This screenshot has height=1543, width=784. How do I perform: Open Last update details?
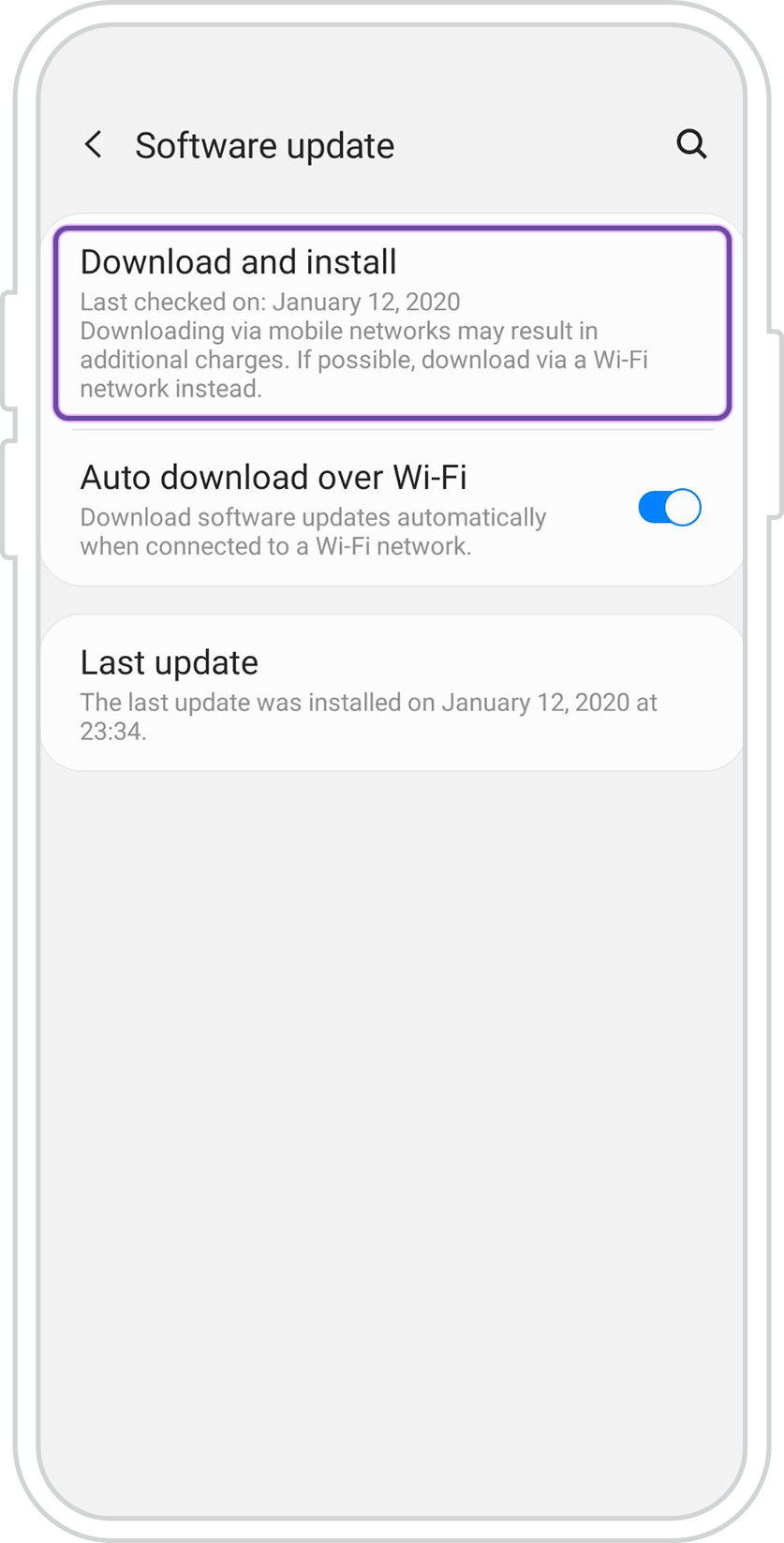392,693
